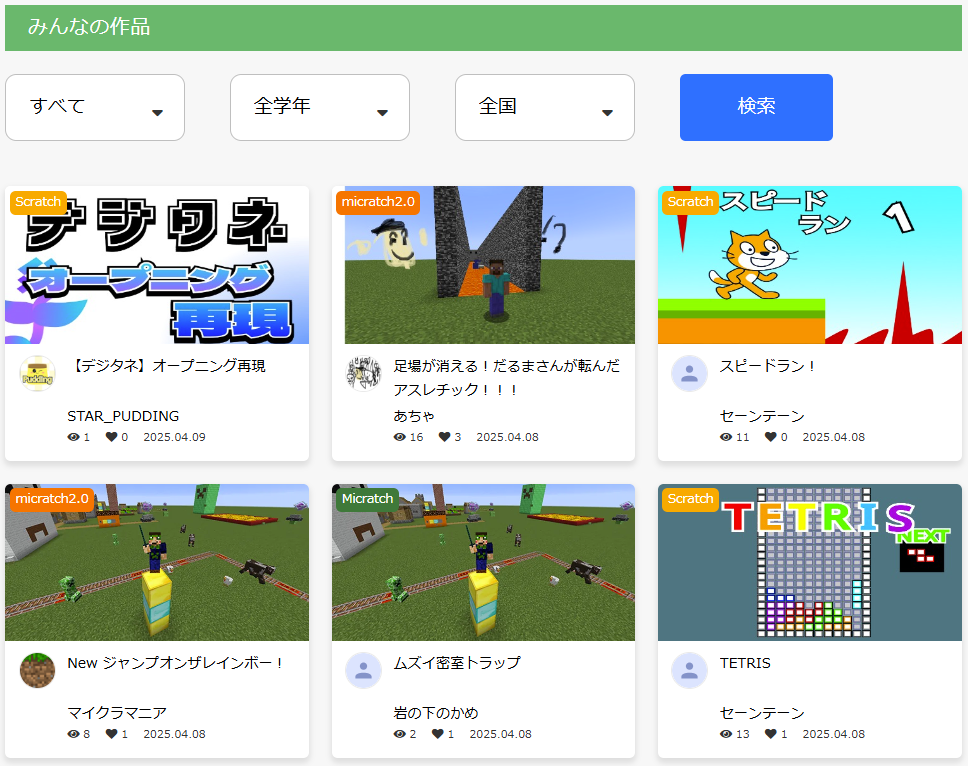Open the TETRIS project card
This screenshot has width=968, height=766.
coord(810,563)
